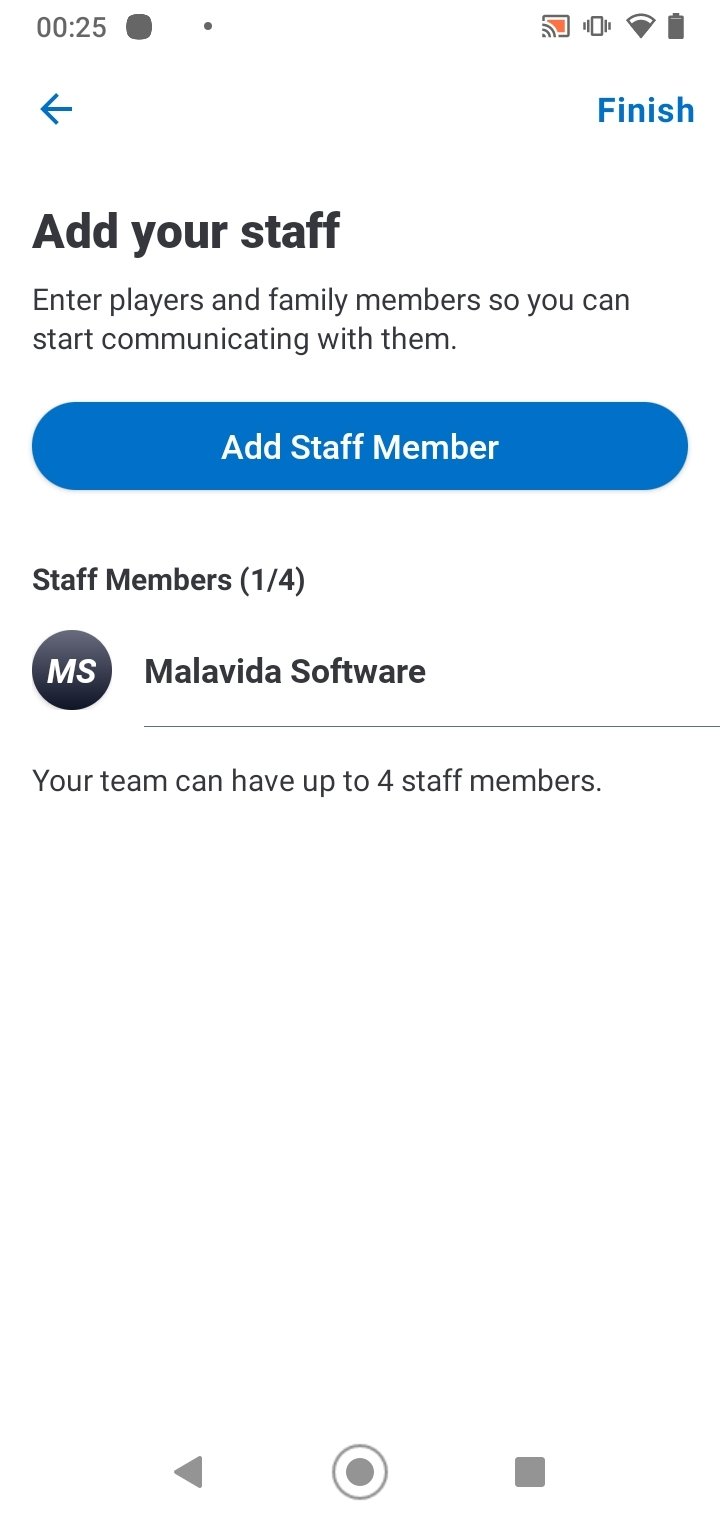This screenshot has height=1520, width=720.
Task: Tap Finish to complete setup
Action: [x=645, y=110]
